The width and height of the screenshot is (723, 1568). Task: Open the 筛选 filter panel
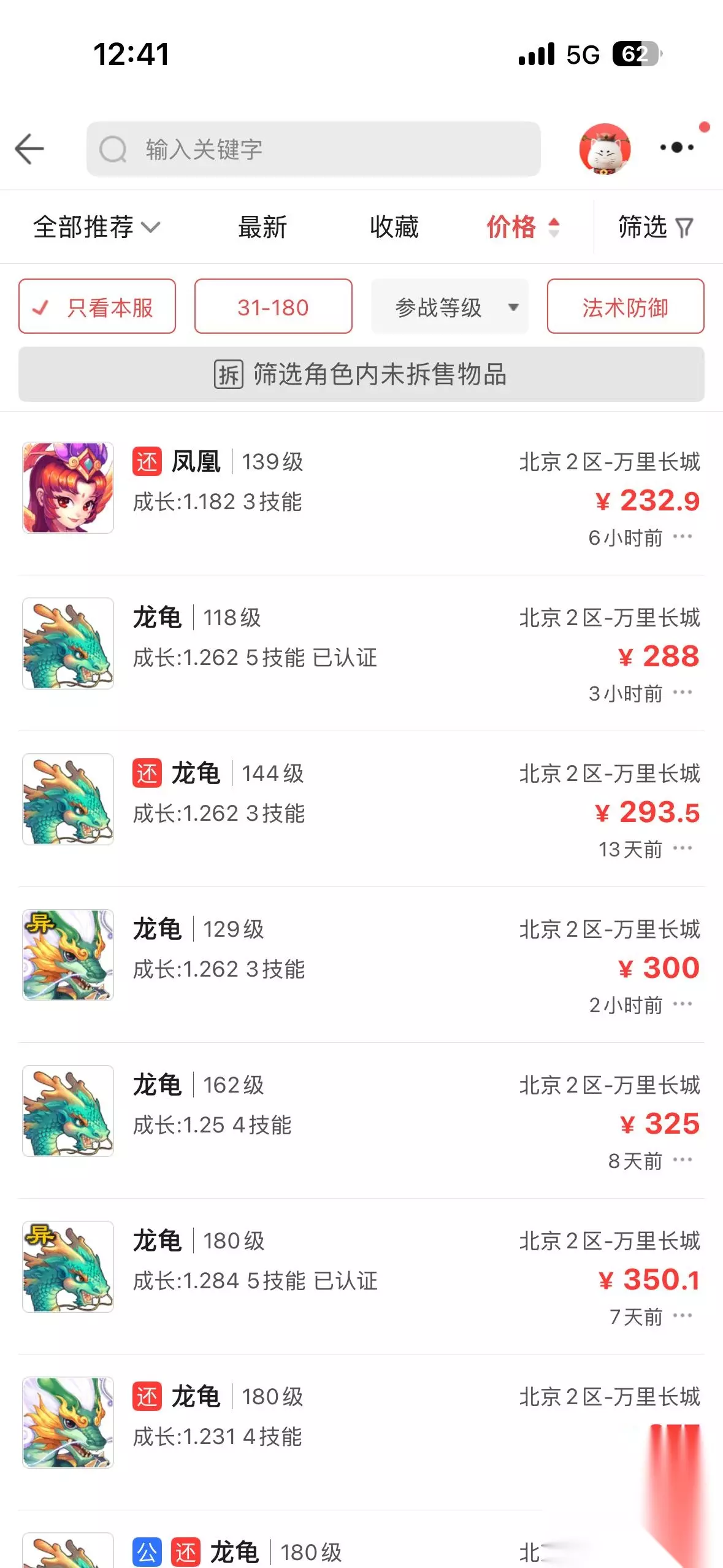[x=656, y=227]
